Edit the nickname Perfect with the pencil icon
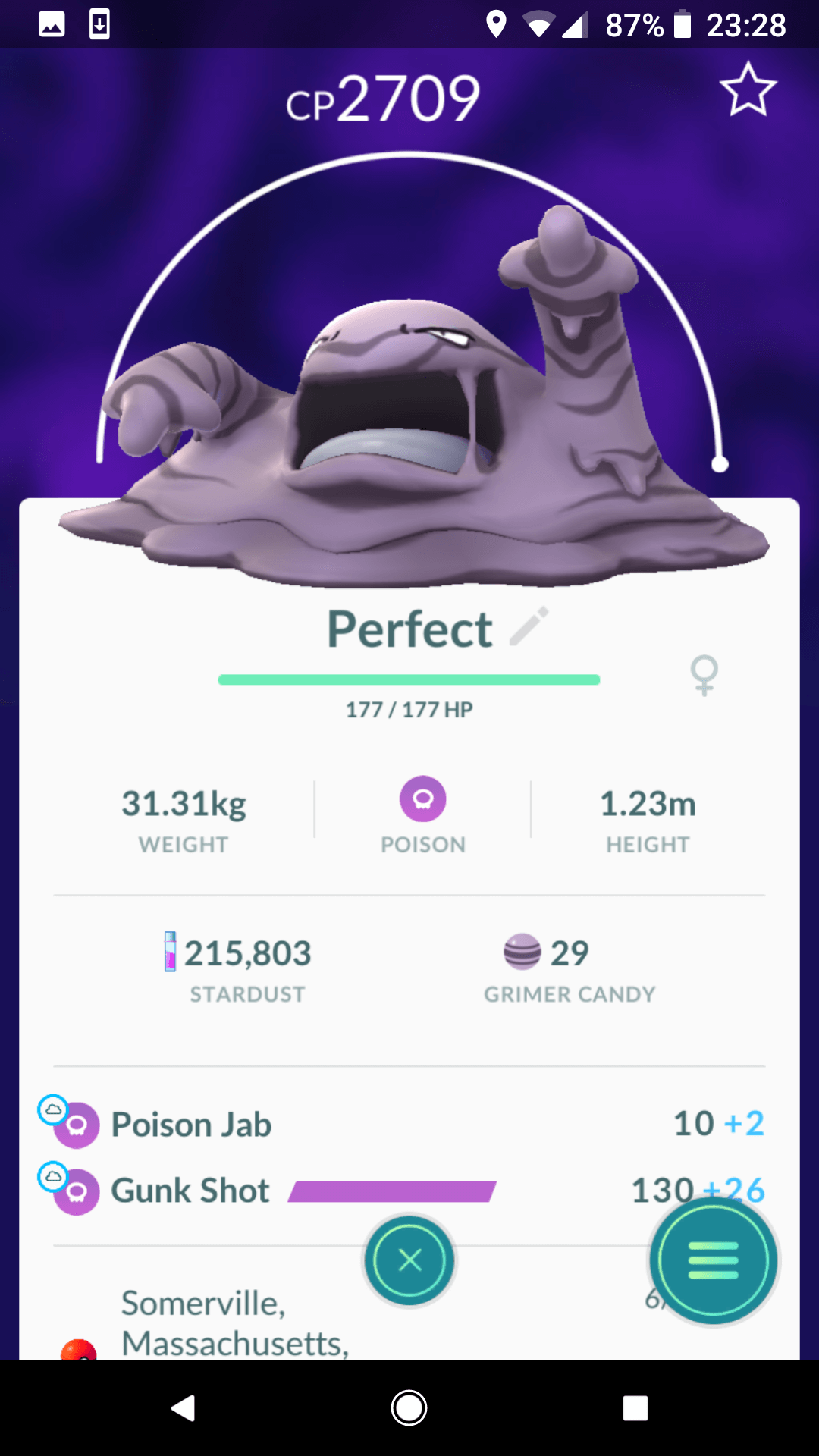The image size is (819, 1456). pos(529,626)
